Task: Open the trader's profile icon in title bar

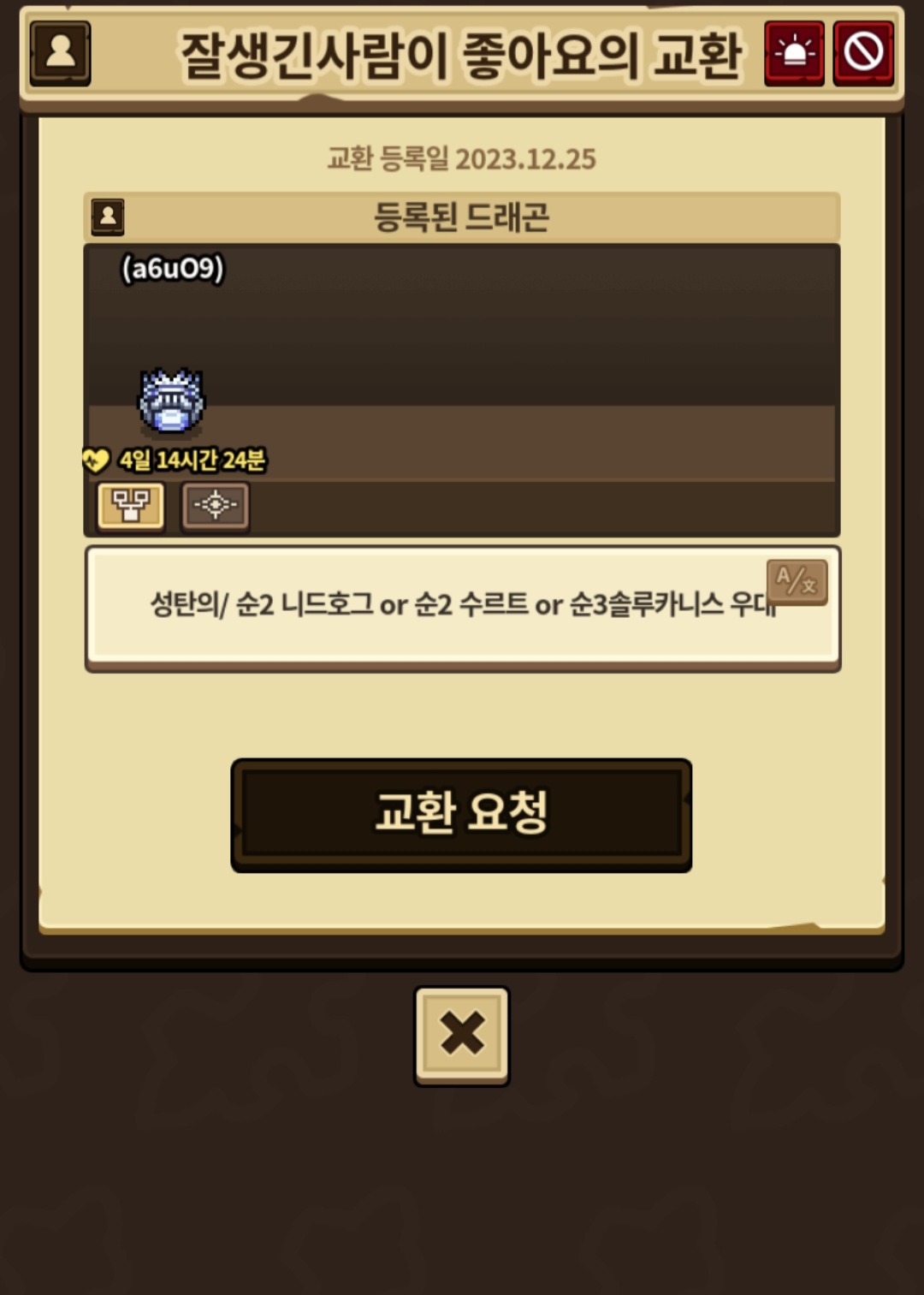Action: (x=60, y=53)
